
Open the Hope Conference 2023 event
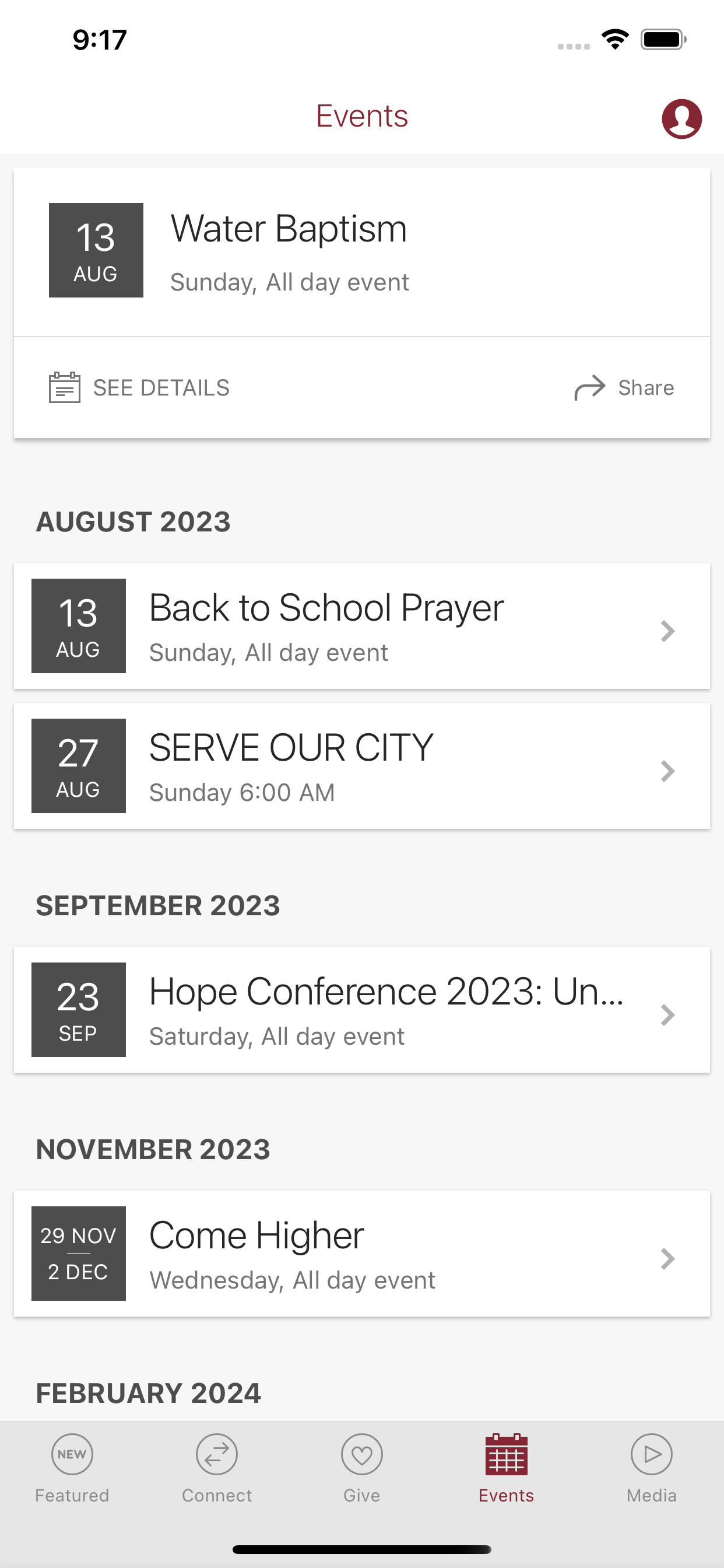pos(362,1010)
